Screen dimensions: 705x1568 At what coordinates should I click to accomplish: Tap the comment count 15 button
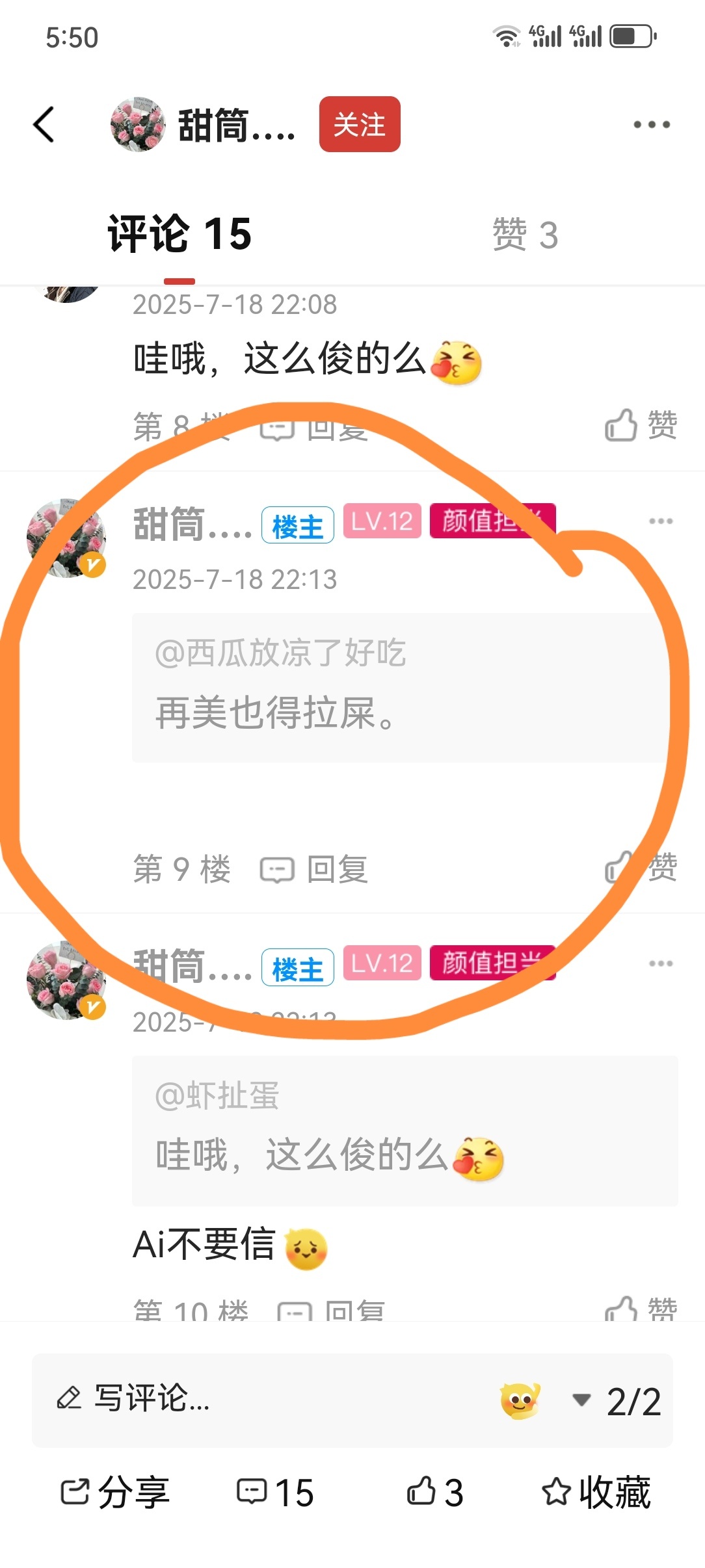click(x=276, y=1492)
